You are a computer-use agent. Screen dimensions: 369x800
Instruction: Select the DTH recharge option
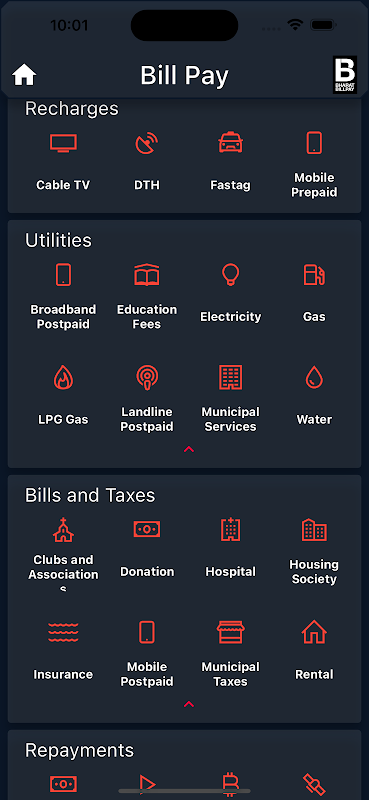(x=147, y=161)
